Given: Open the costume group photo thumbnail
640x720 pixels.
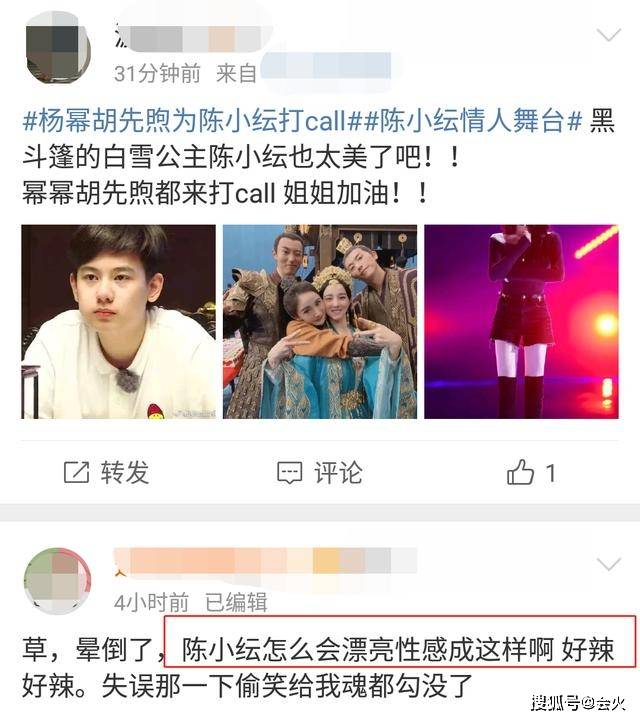Looking at the screenshot, I should click(x=319, y=322).
